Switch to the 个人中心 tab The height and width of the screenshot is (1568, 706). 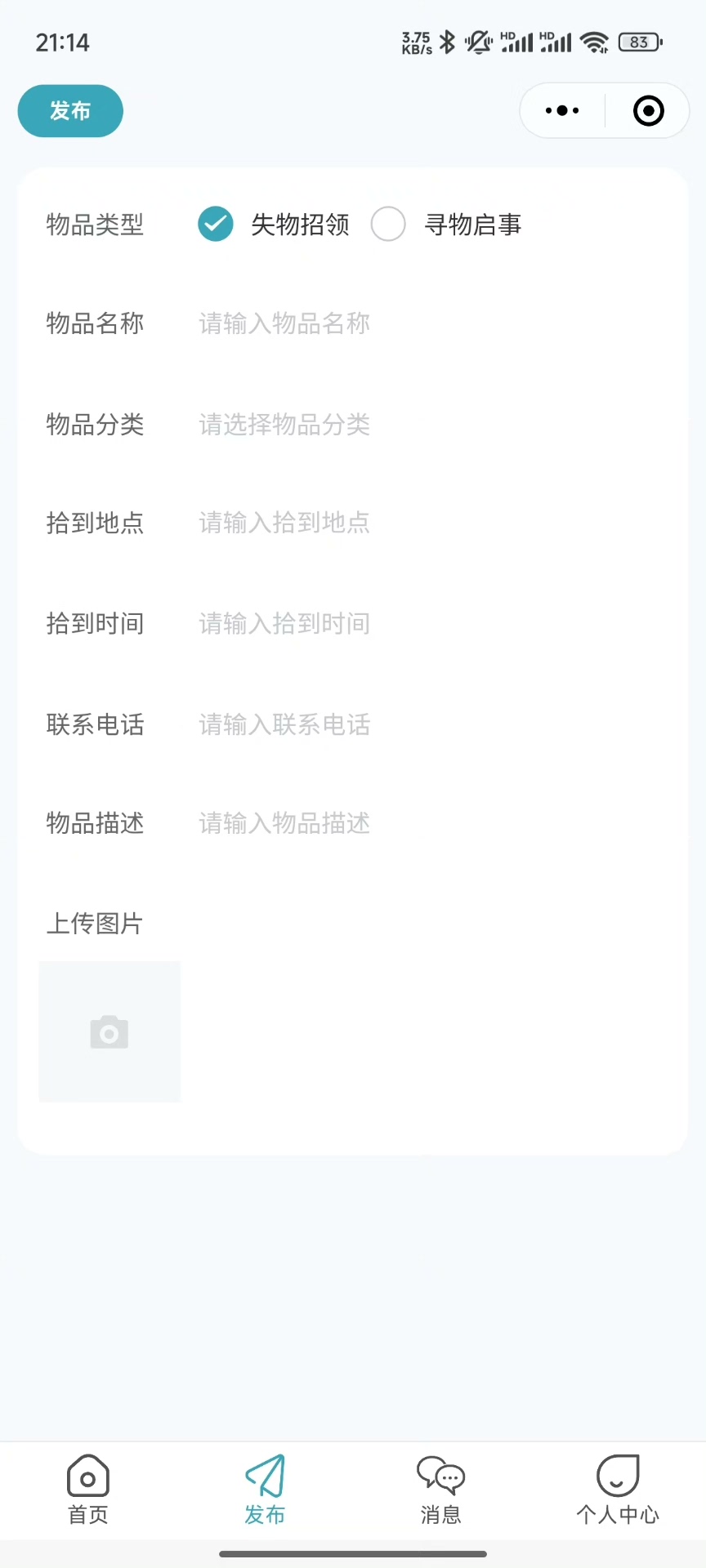[x=618, y=1490]
